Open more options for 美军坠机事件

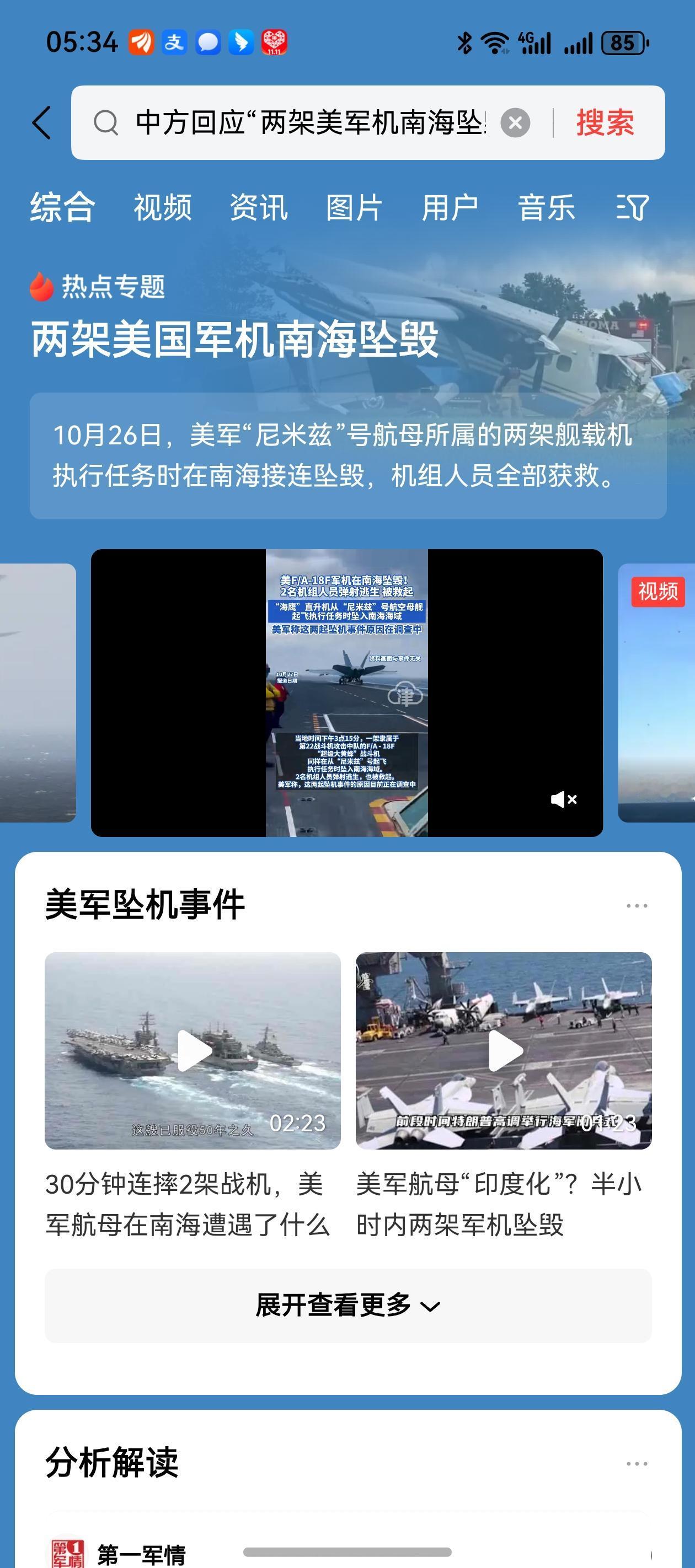637,906
